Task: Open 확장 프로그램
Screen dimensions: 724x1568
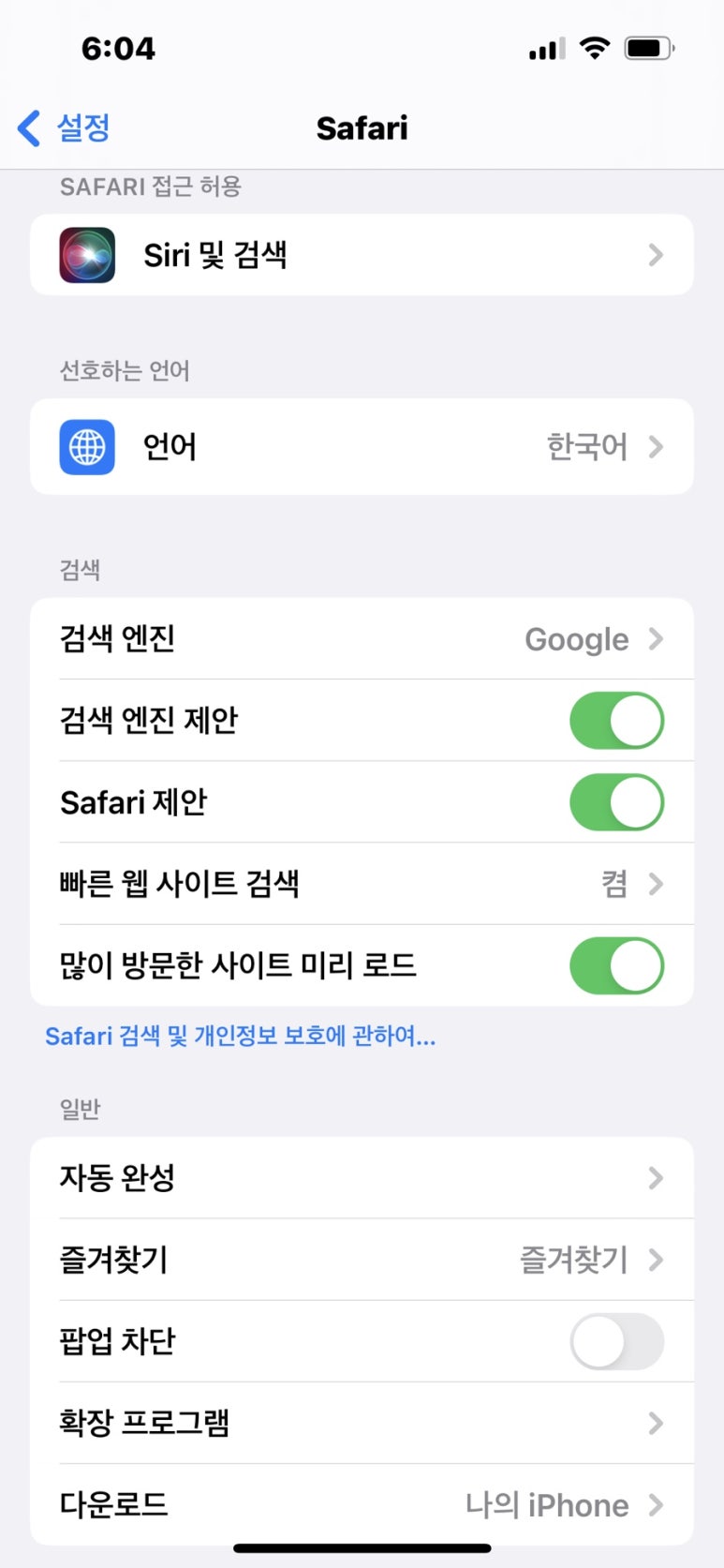Action: [362, 1423]
